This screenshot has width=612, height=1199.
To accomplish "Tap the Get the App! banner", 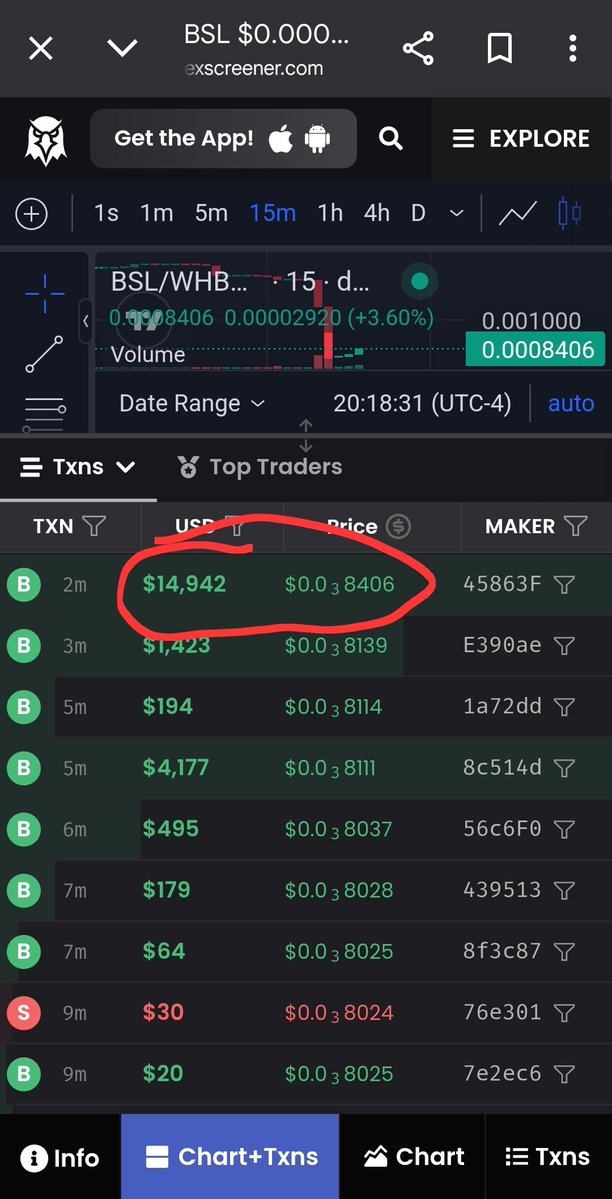I will 223,138.
